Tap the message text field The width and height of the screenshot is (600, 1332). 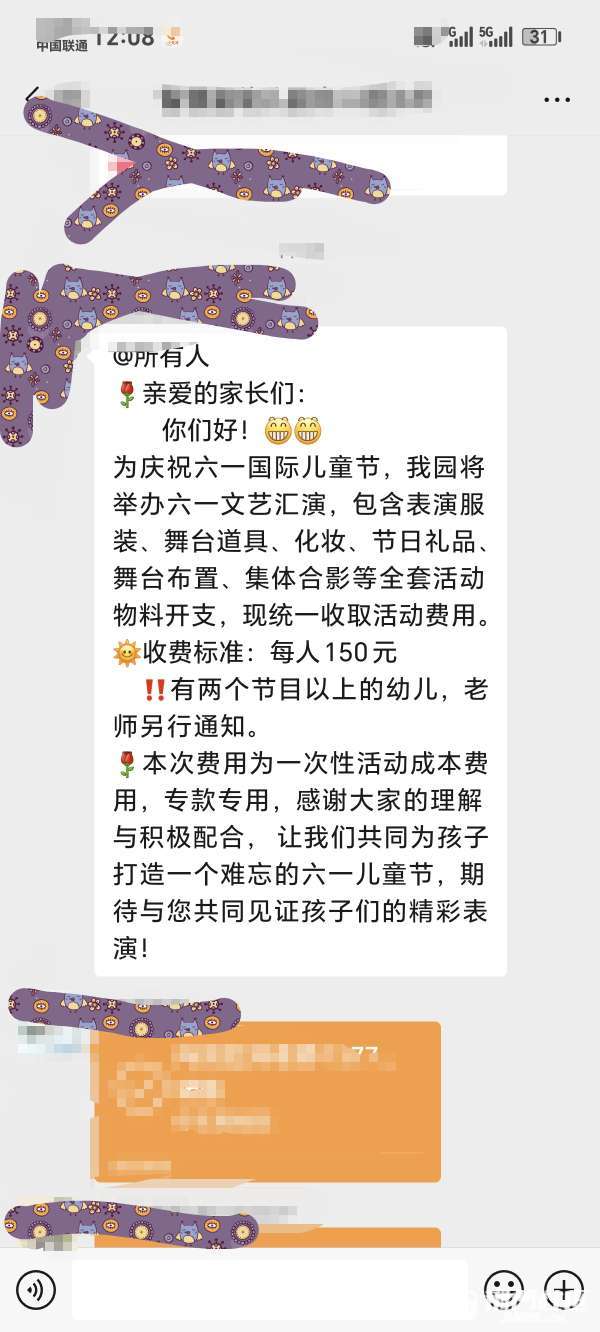[x=269, y=1289]
